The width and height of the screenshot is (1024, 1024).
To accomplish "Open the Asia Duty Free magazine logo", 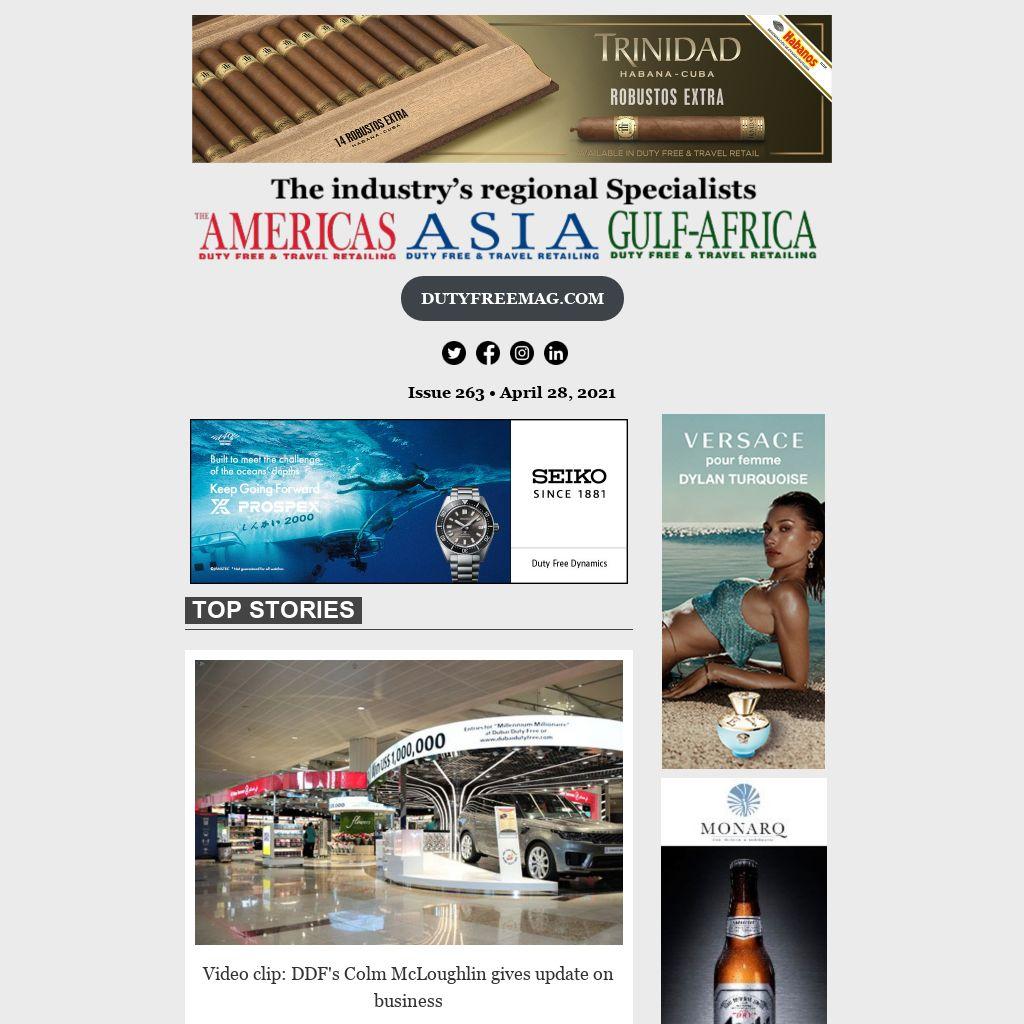I will [x=502, y=236].
